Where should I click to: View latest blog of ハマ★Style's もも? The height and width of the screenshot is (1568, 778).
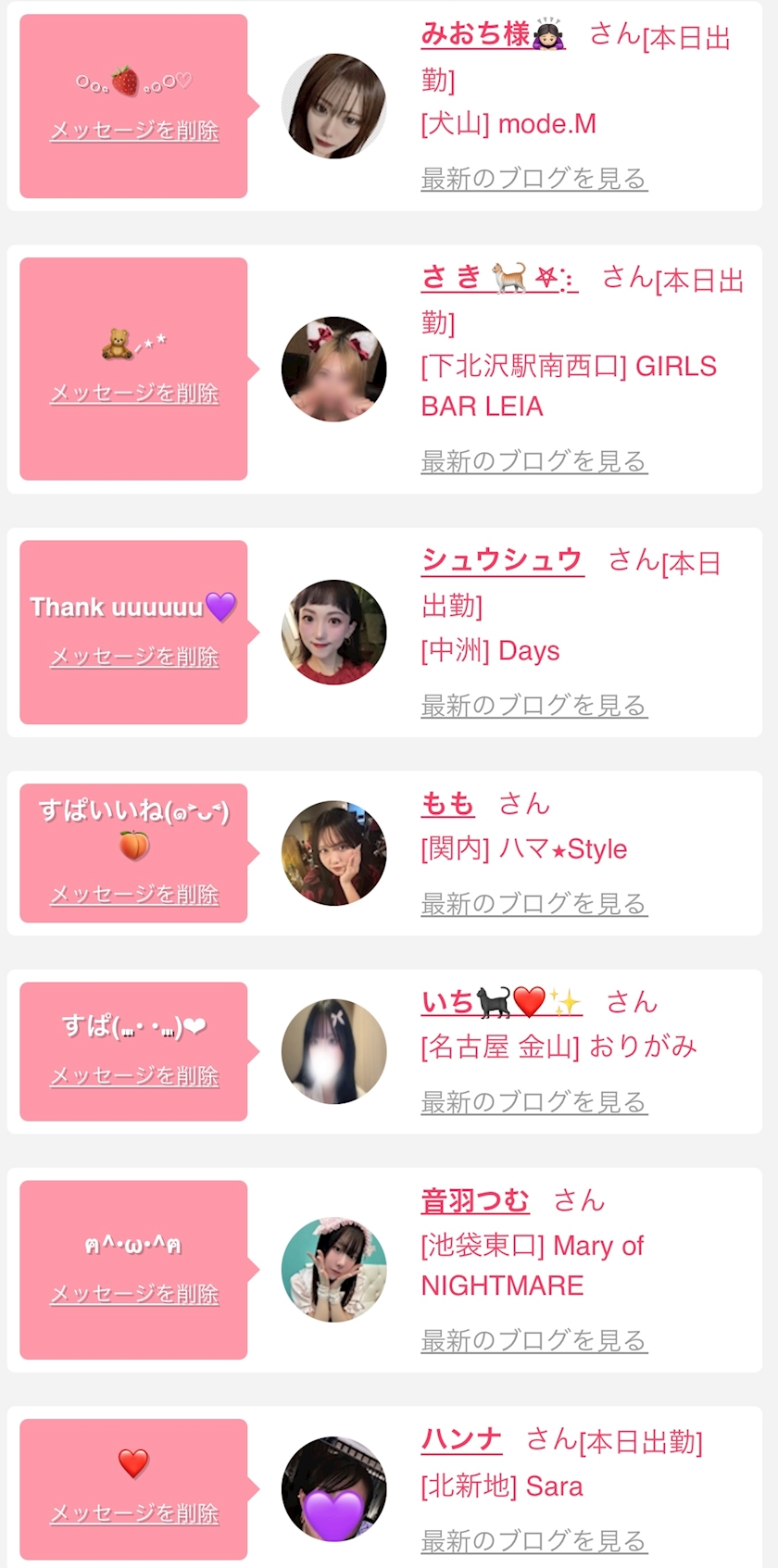(x=533, y=903)
